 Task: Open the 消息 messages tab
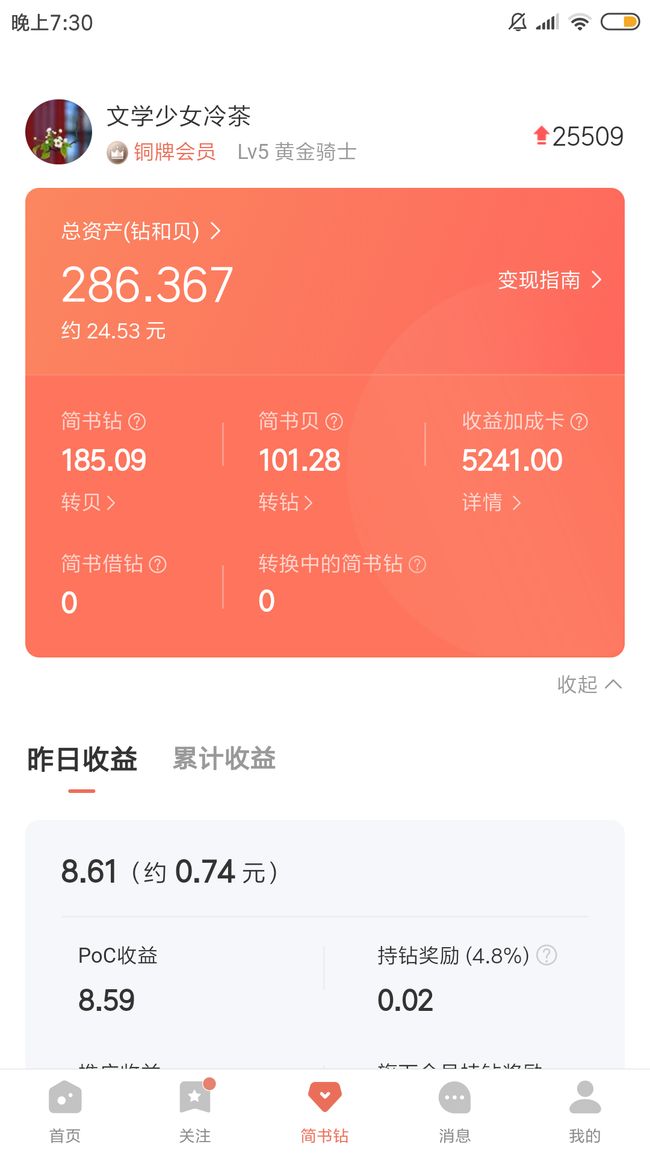pyautogui.click(x=455, y=1112)
